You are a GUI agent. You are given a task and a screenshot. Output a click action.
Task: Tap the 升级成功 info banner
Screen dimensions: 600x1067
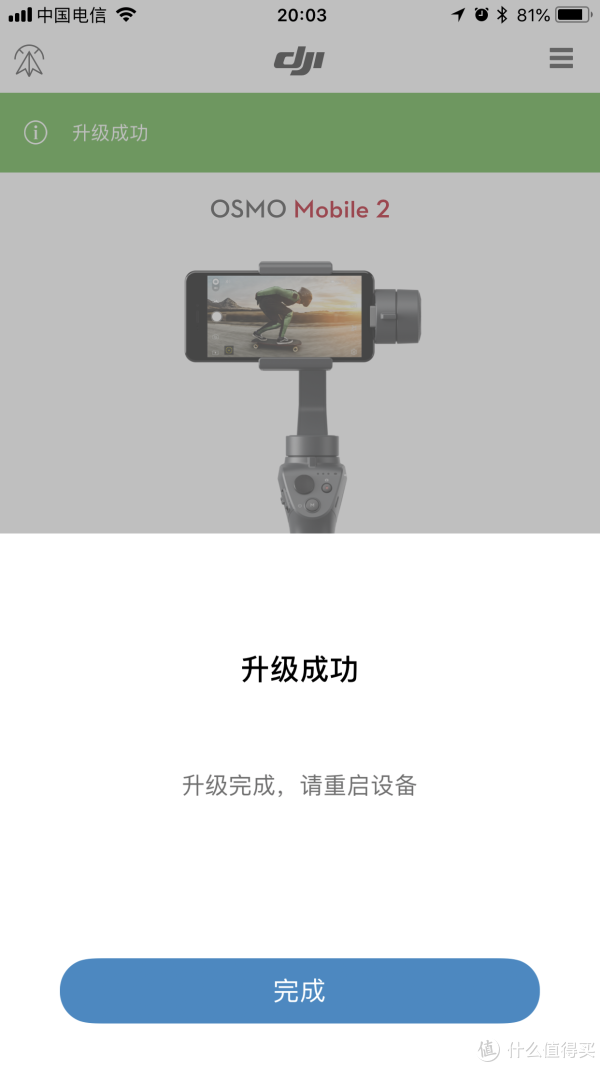pyautogui.click(x=300, y=133)
